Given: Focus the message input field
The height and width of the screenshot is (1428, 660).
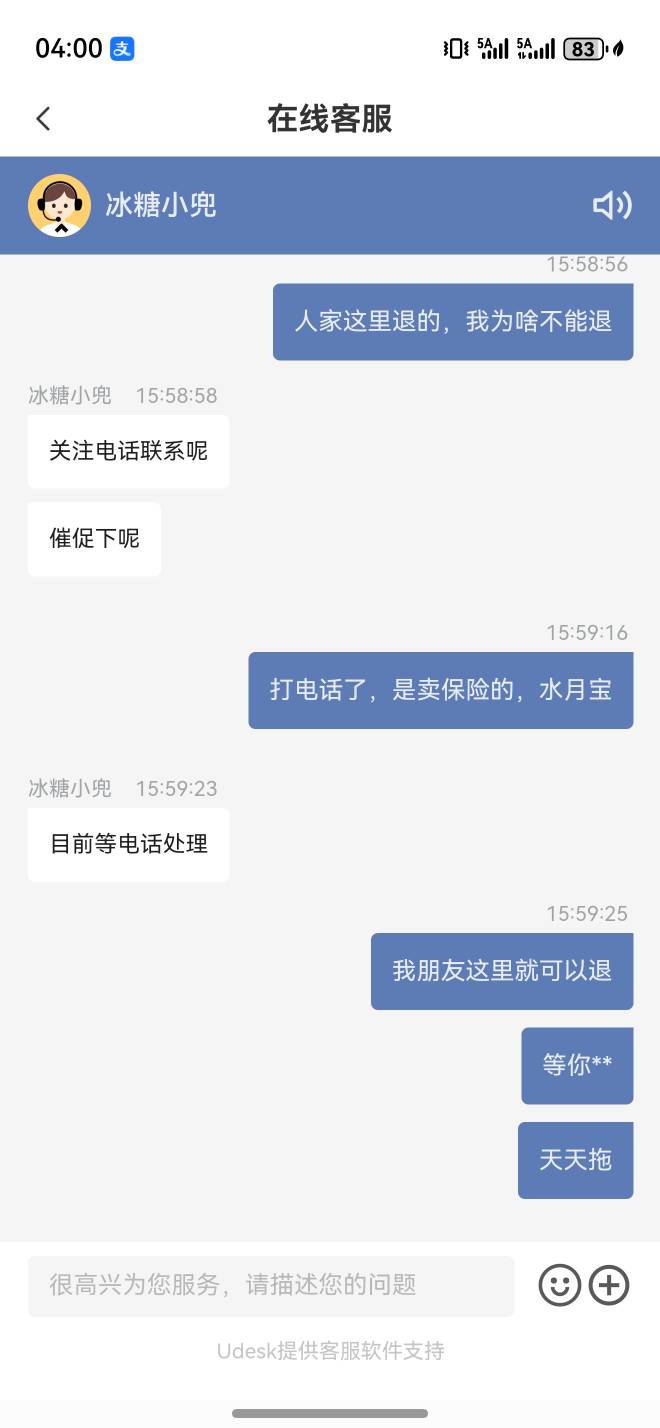Looking at the screenshot, I should (271, 1285).
